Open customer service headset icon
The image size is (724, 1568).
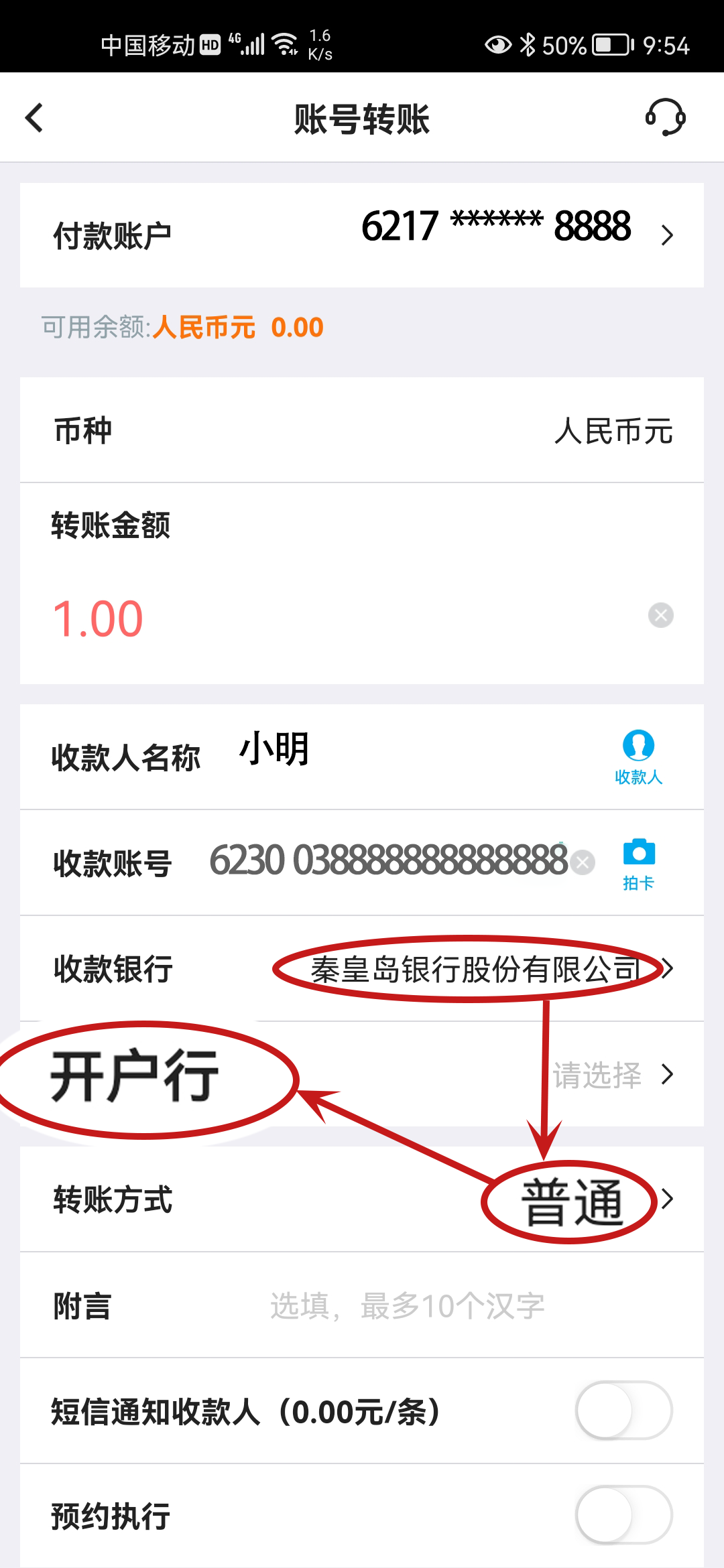tap(665, 118)
